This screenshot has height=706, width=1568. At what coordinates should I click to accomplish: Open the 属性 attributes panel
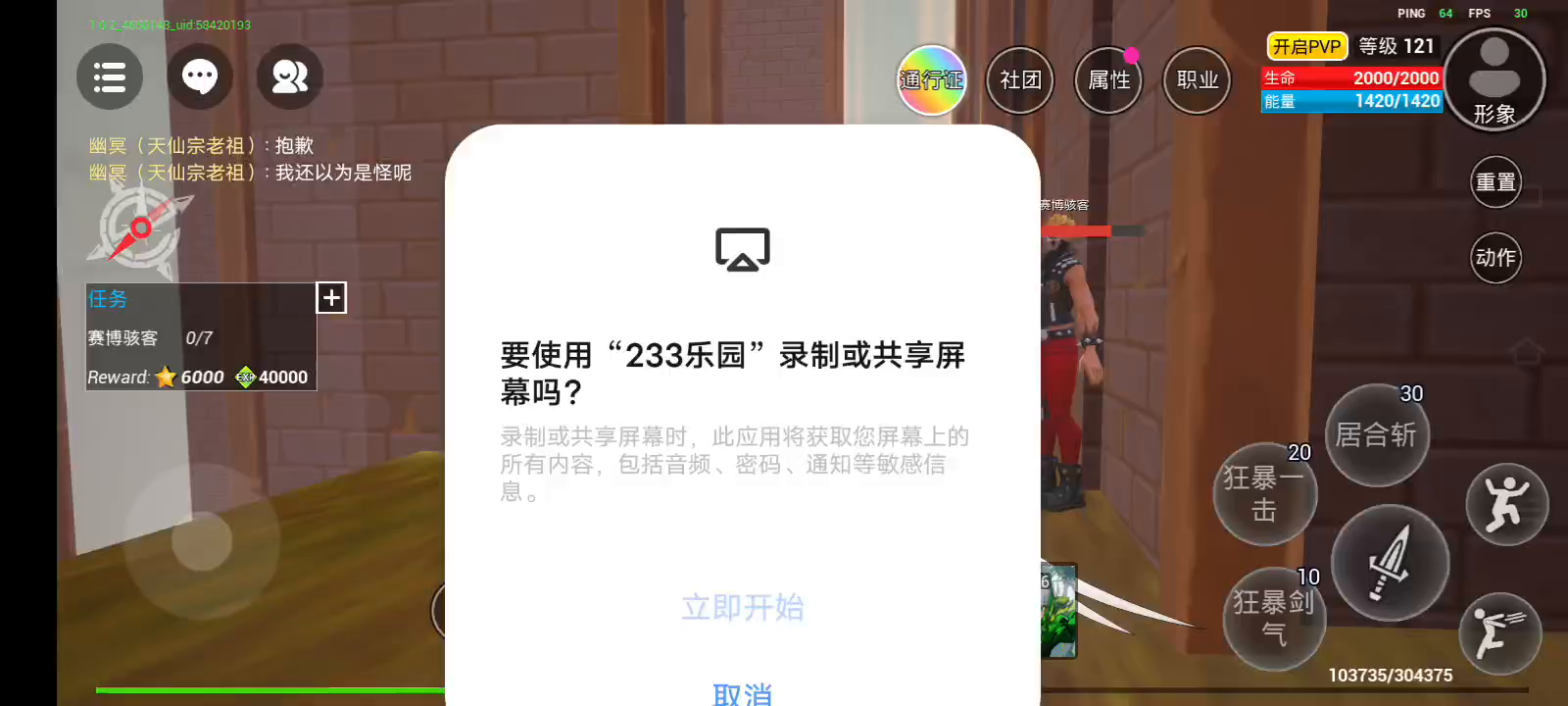[x=1108, y=80]
